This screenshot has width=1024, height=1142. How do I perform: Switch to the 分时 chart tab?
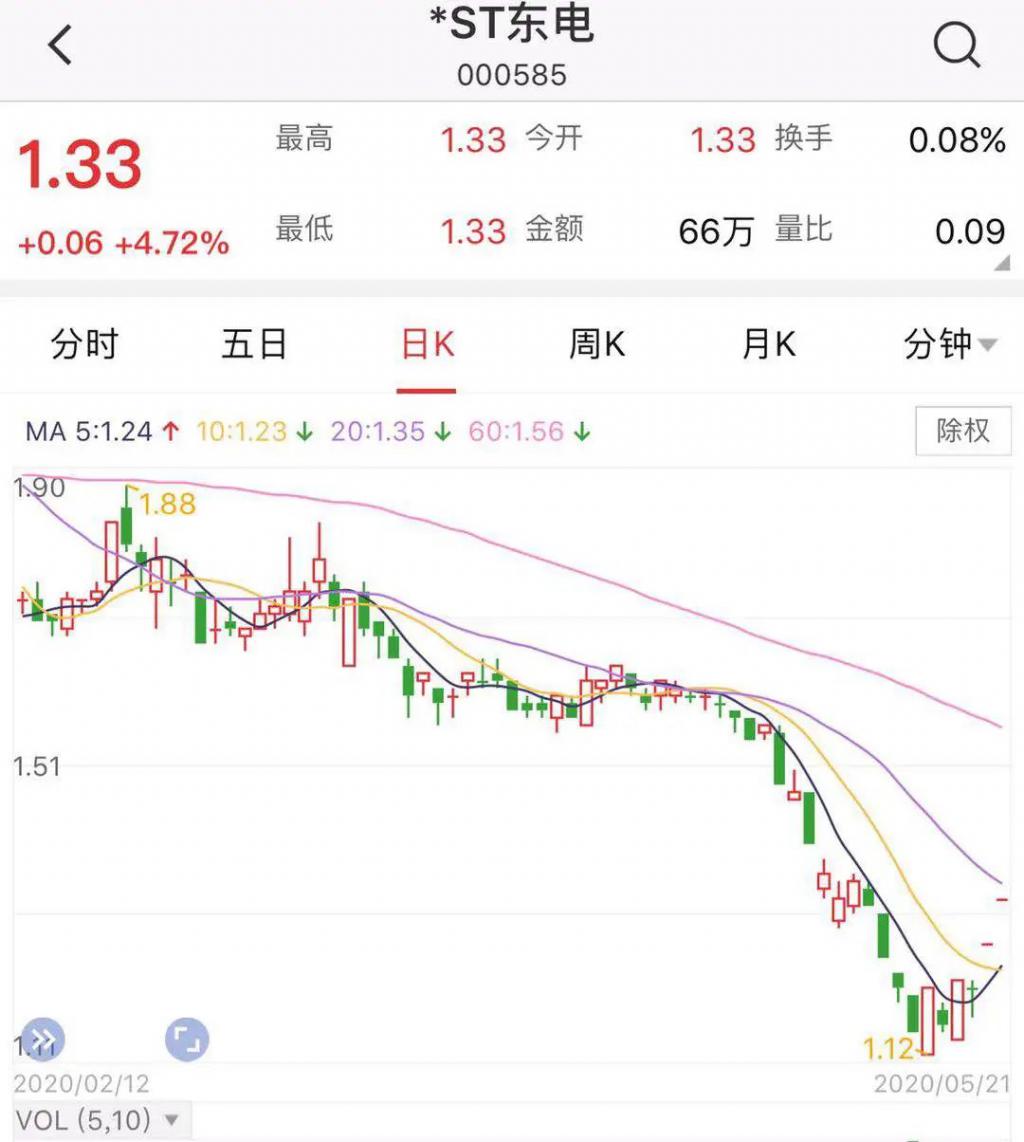[x=84, y=345]
